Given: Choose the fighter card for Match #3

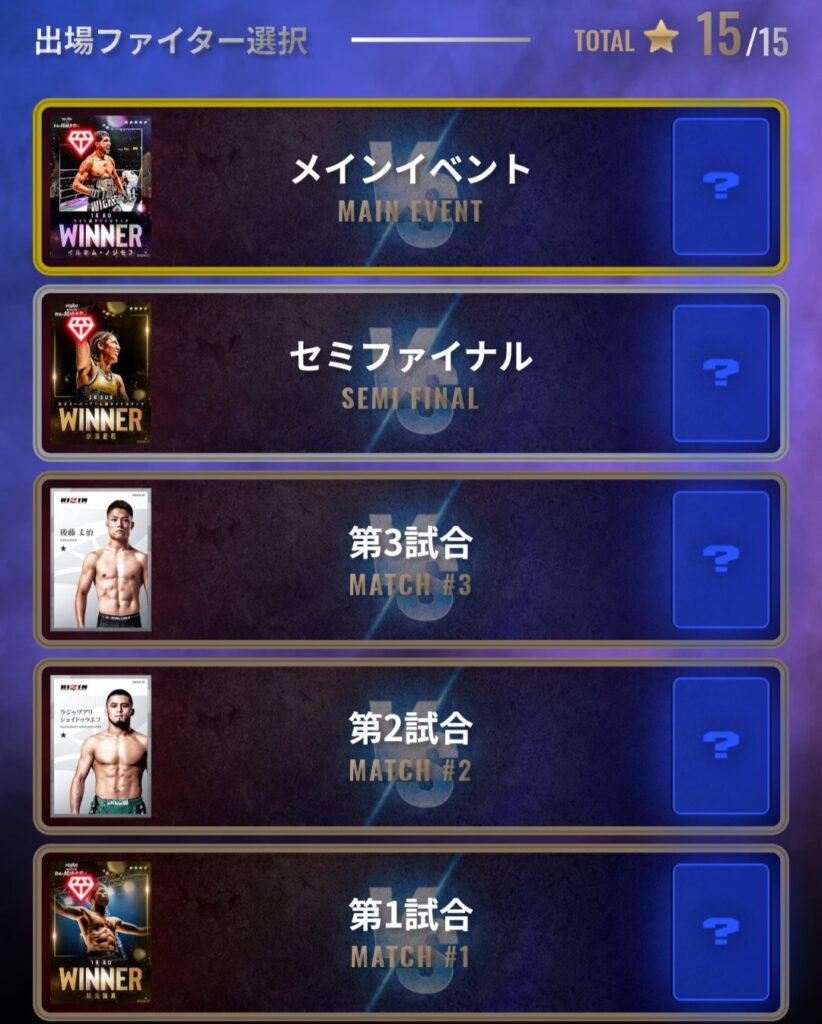Looking at the screenshot, I should 101,559.
